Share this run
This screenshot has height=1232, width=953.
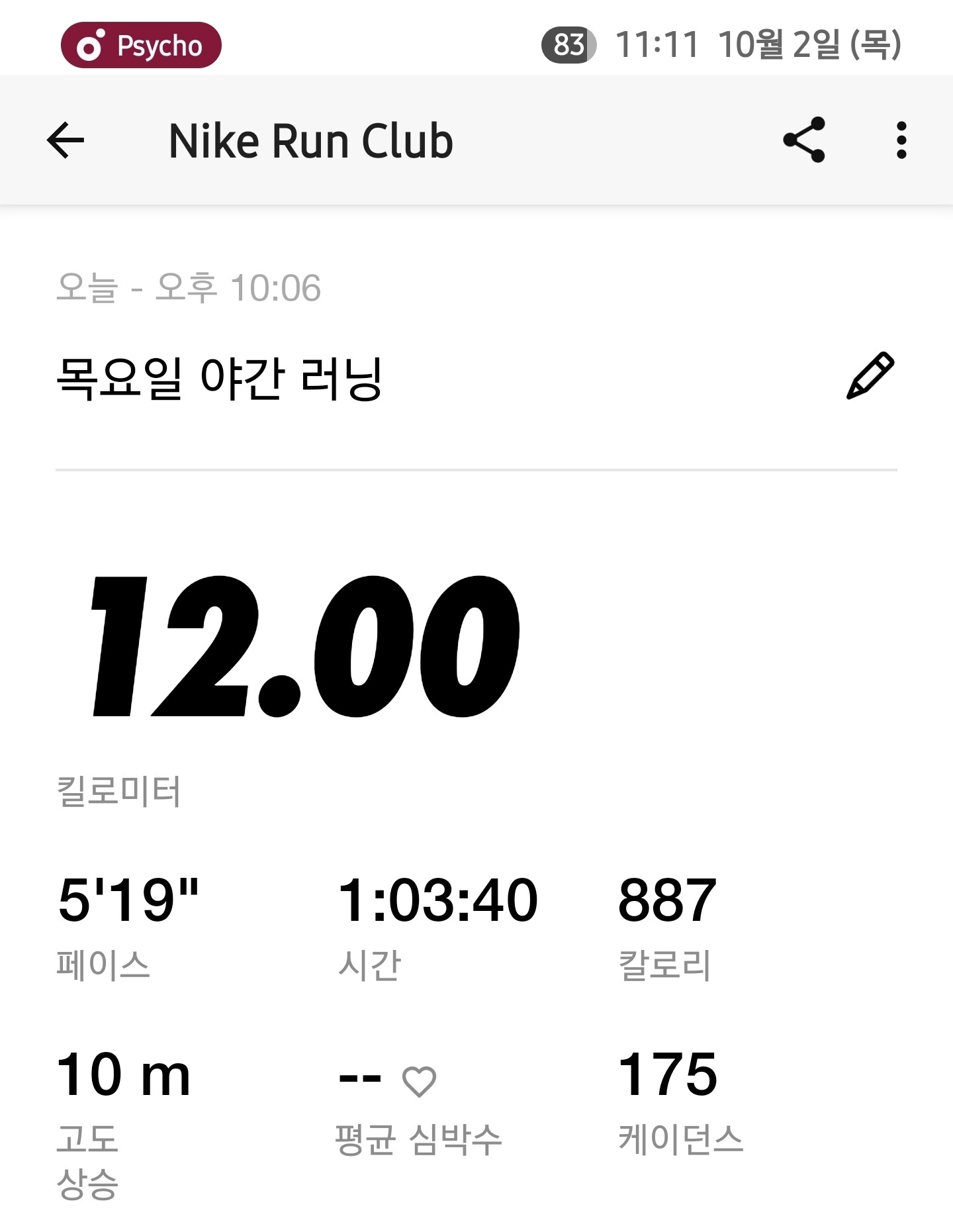[804, 140]
